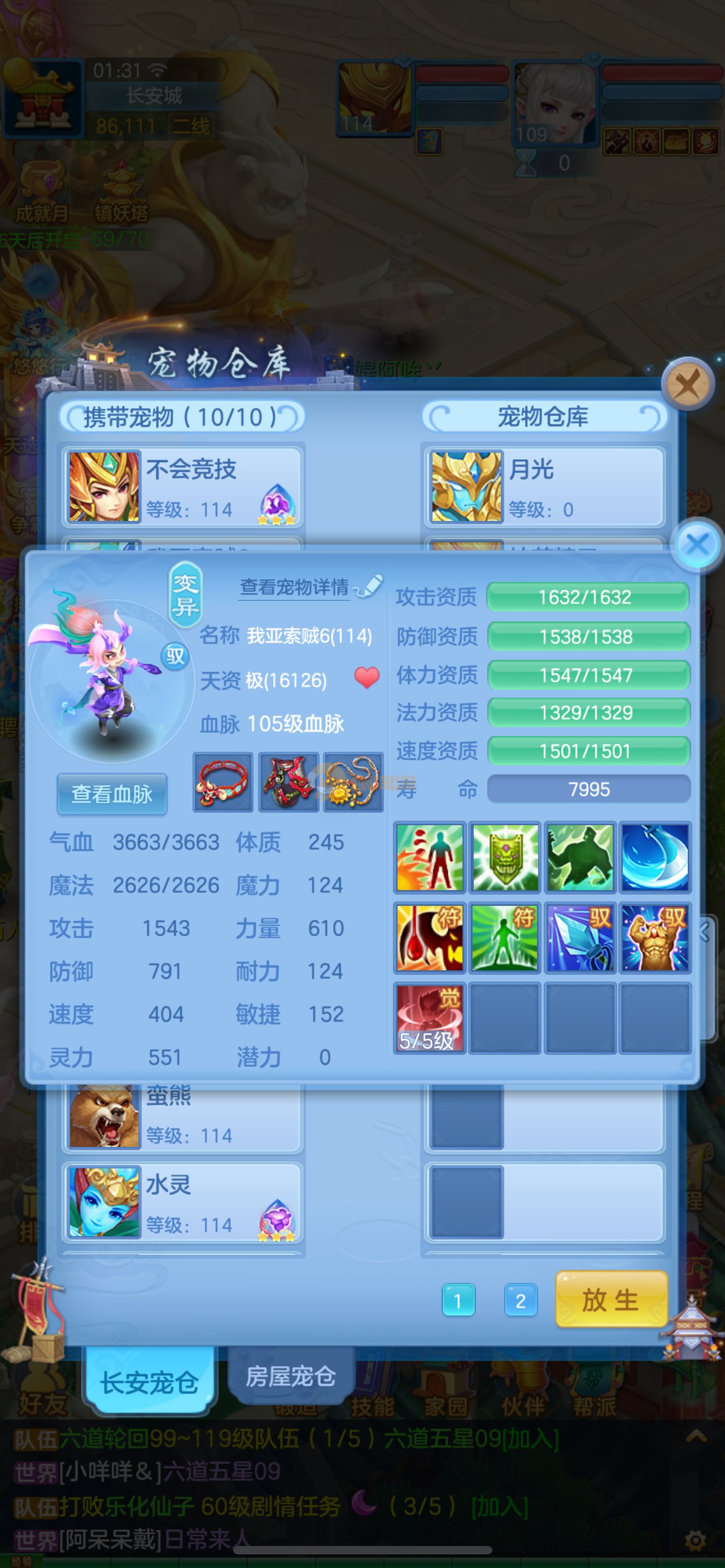Switch to 长安宠仓 tab
Viewport: 725px width, 1568px height.
[x=149, y=1382]
